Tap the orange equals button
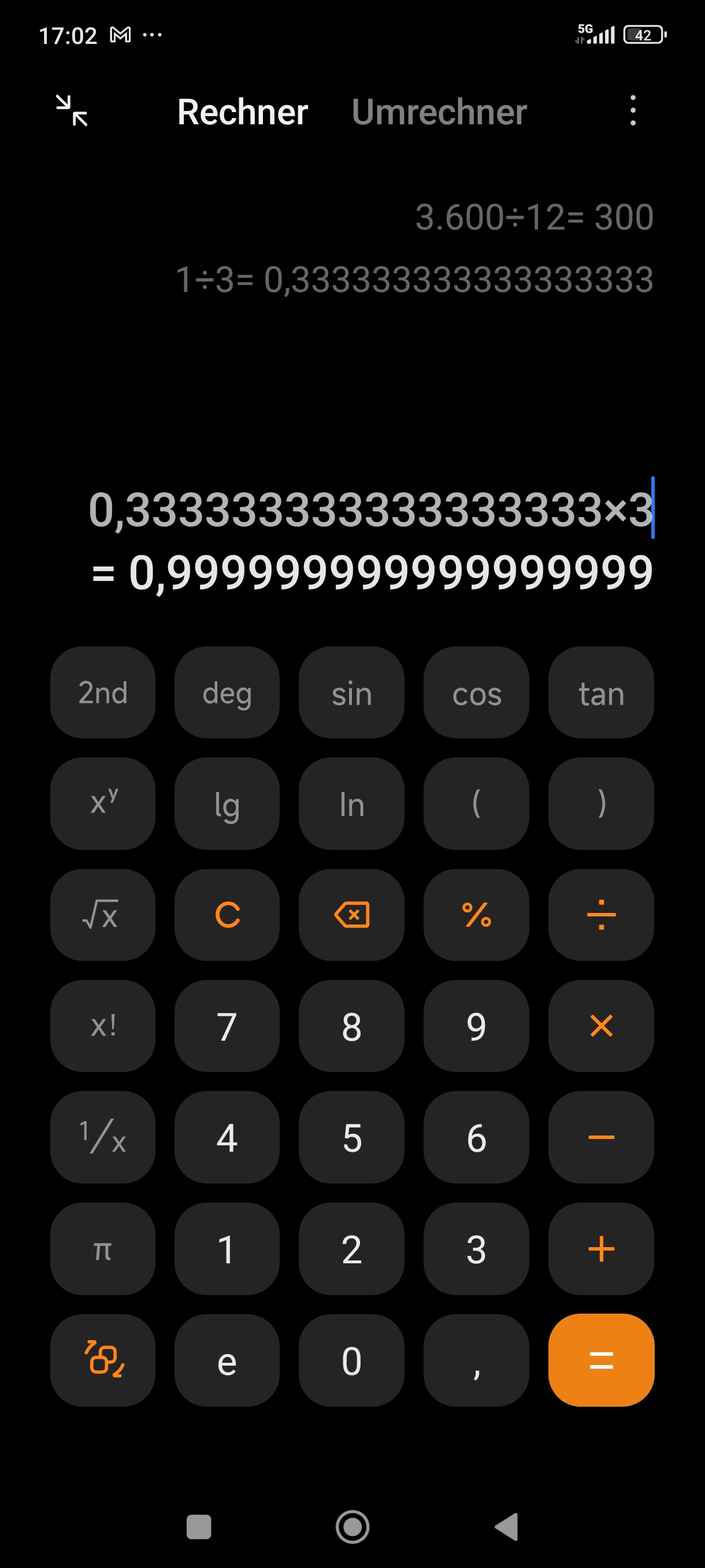The width and height of the screenshot is (705, 1568). 600,1360
